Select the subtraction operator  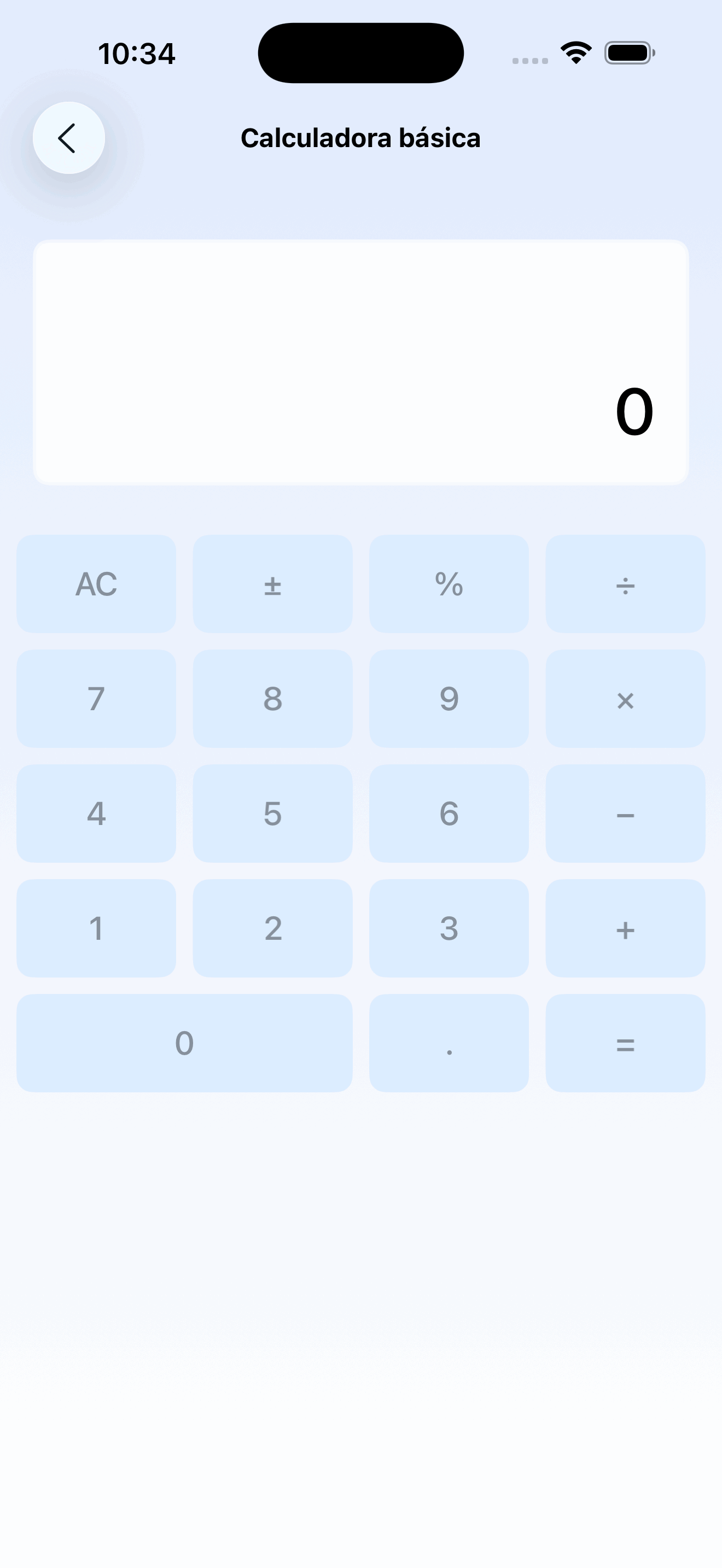625,813
